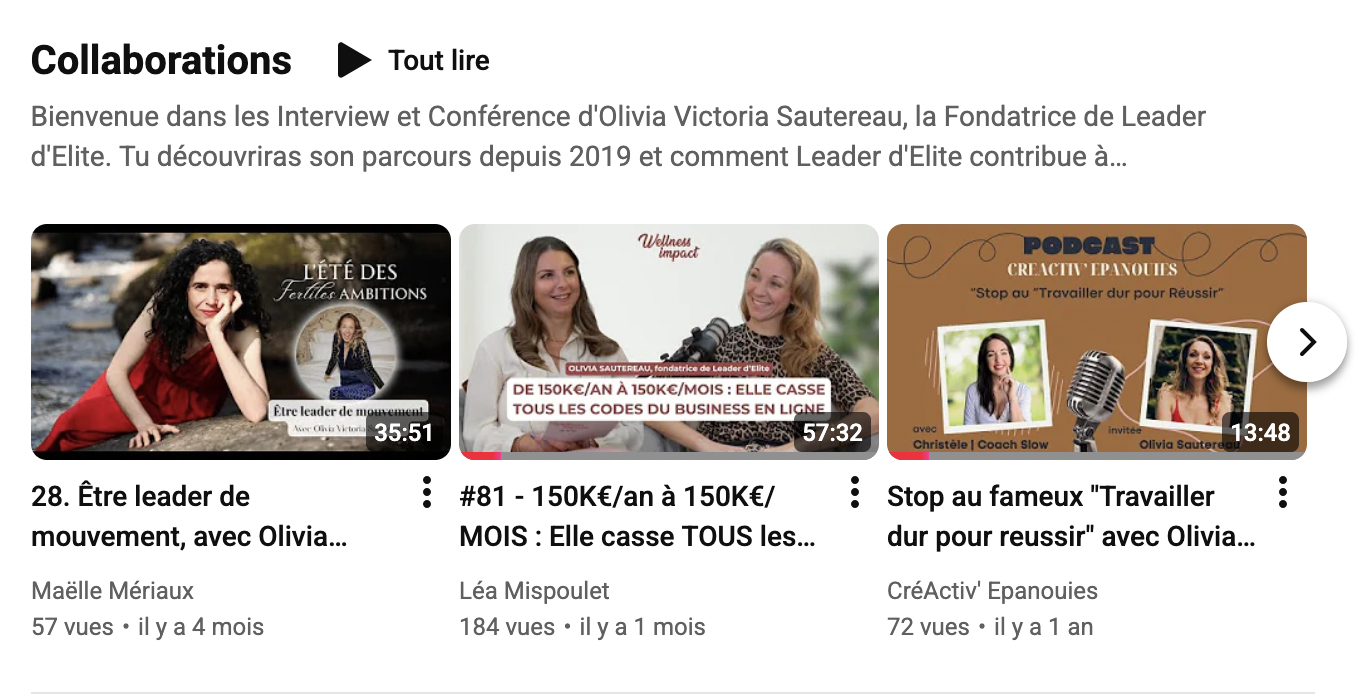The width and height of the screenshot is (1371, 700).
Task: Play all Collaborations videos with Tout lire
Action: 414,61
